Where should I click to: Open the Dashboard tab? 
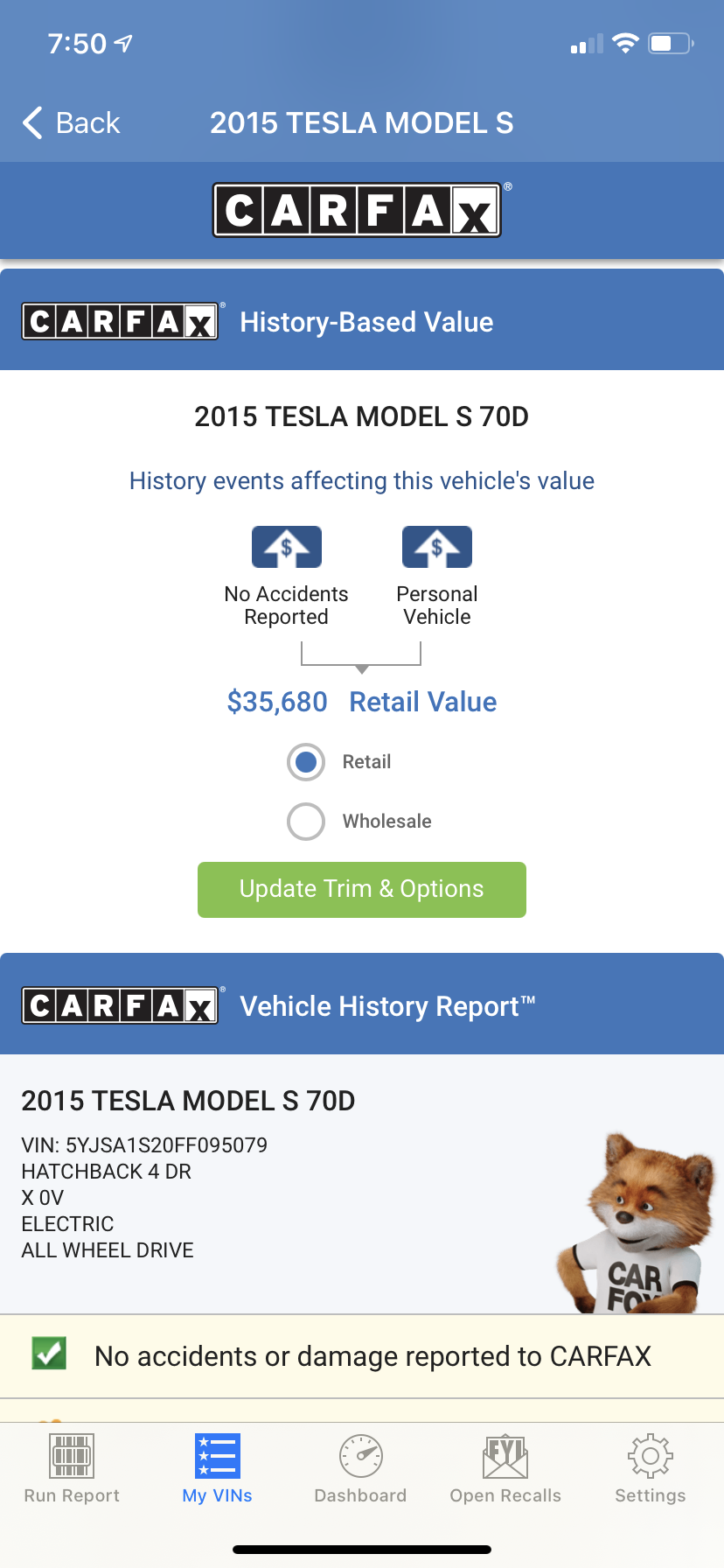pos(360,1469)
